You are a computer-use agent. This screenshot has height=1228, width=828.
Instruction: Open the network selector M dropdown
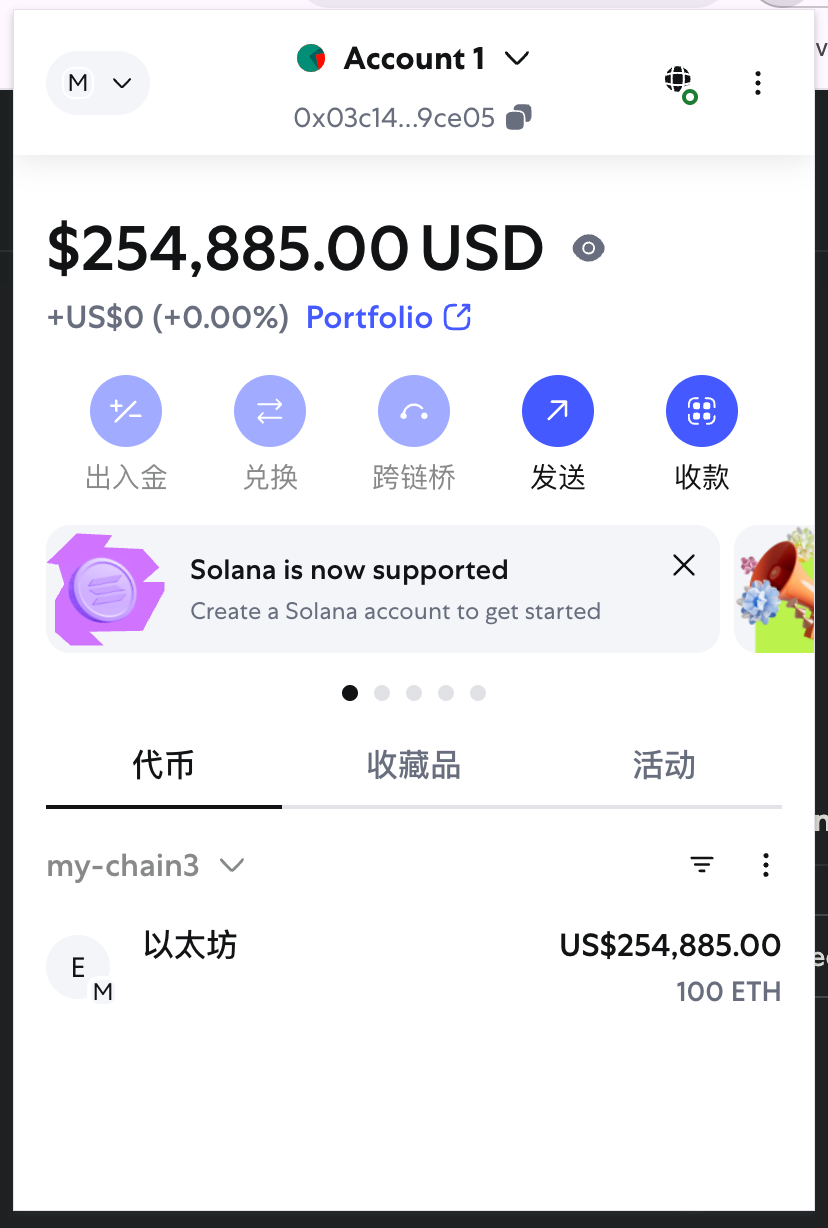pyautogui.click(x=98, y=83)
